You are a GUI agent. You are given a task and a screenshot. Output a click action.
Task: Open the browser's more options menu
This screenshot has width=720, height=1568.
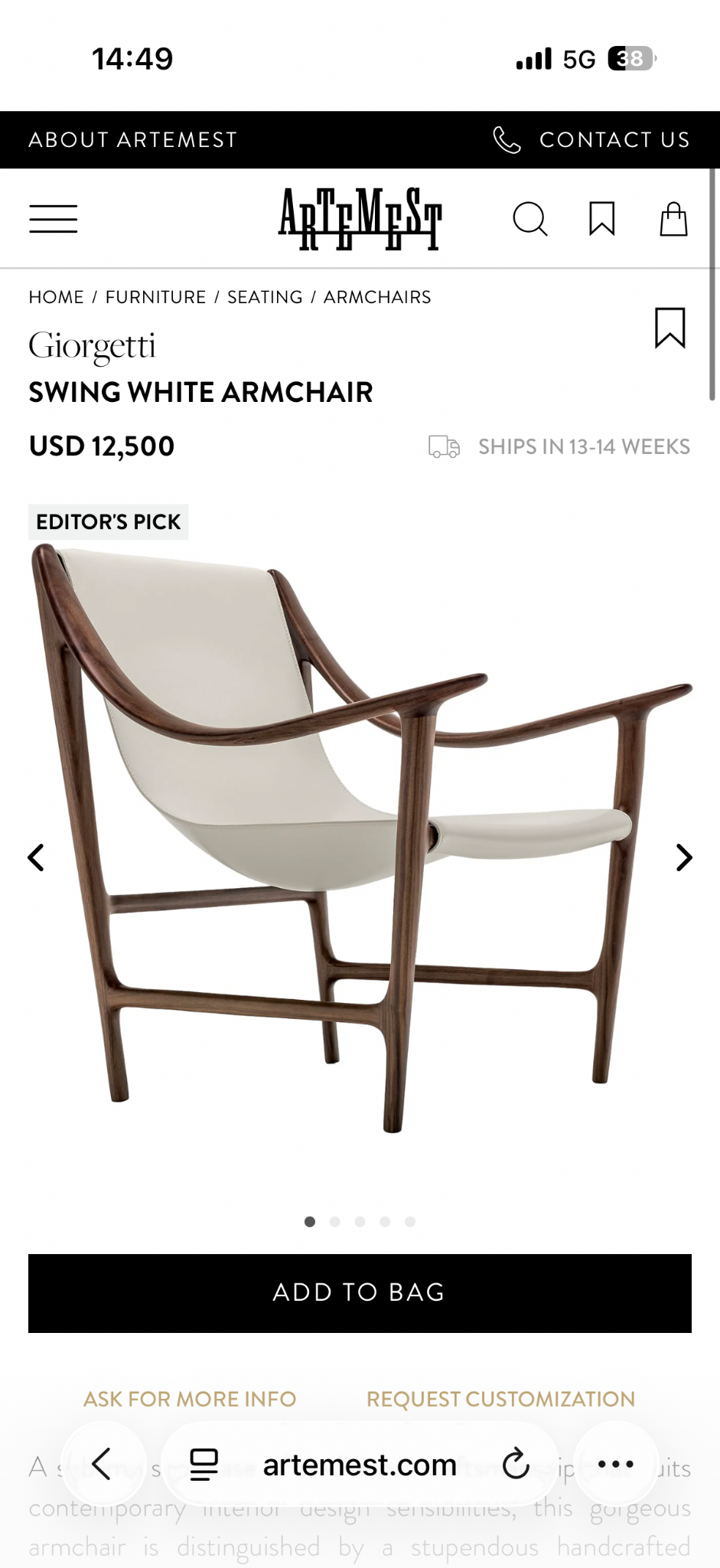[615, 1464]
